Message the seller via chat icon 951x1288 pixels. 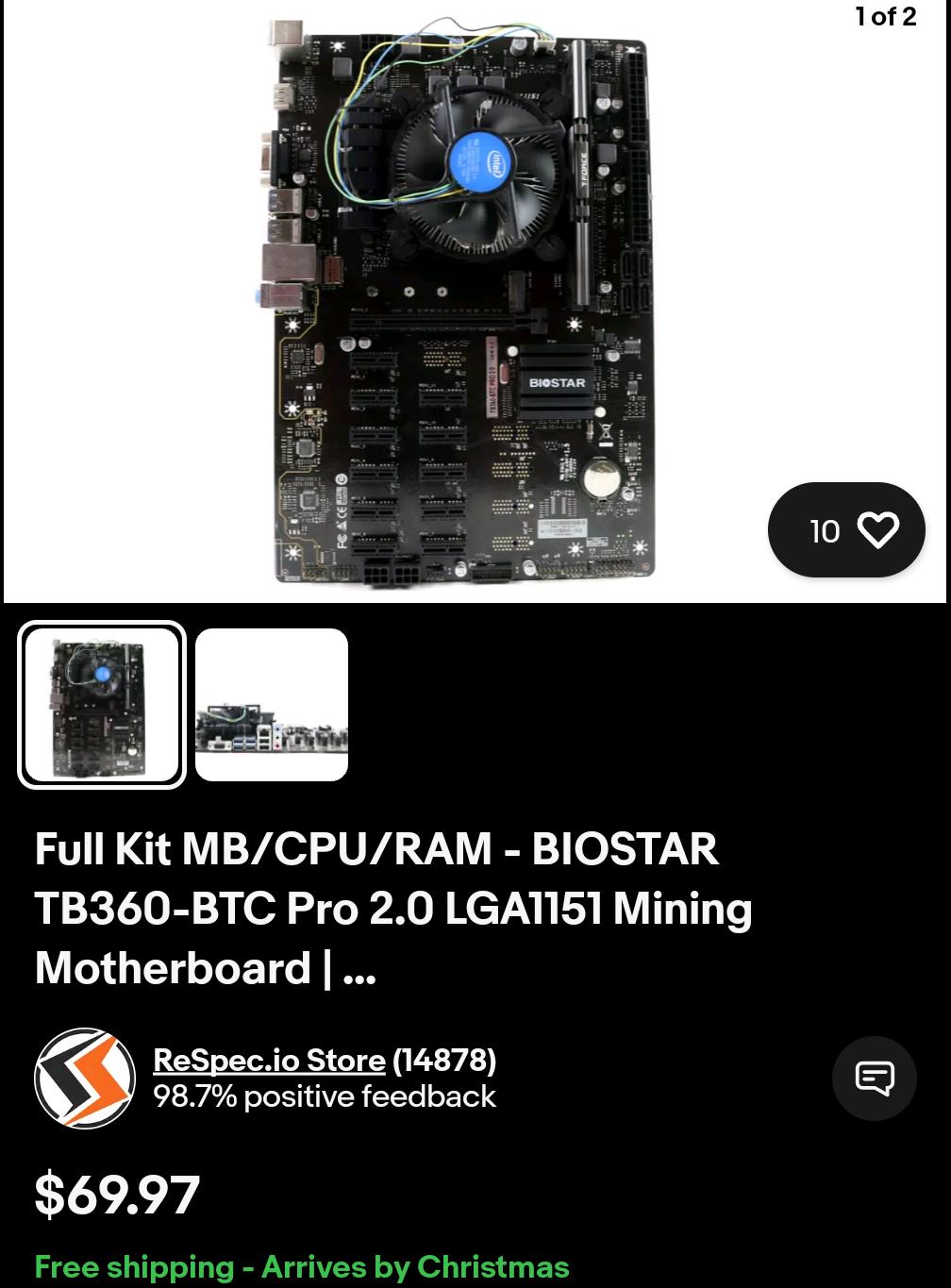(874, 1078)
